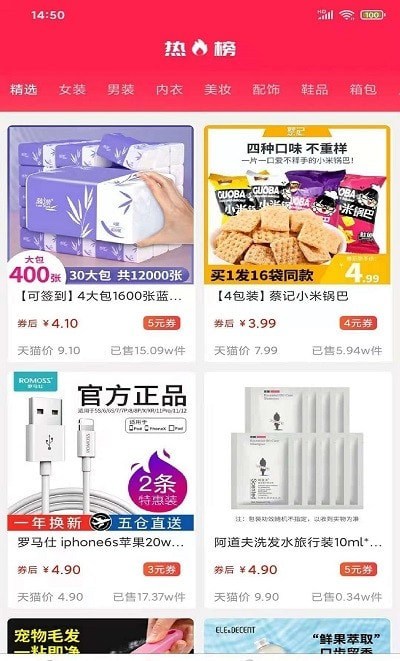
Task: Claim the 5元券 coupon on 阿道夫洗发水
Action: pos(358,570)
